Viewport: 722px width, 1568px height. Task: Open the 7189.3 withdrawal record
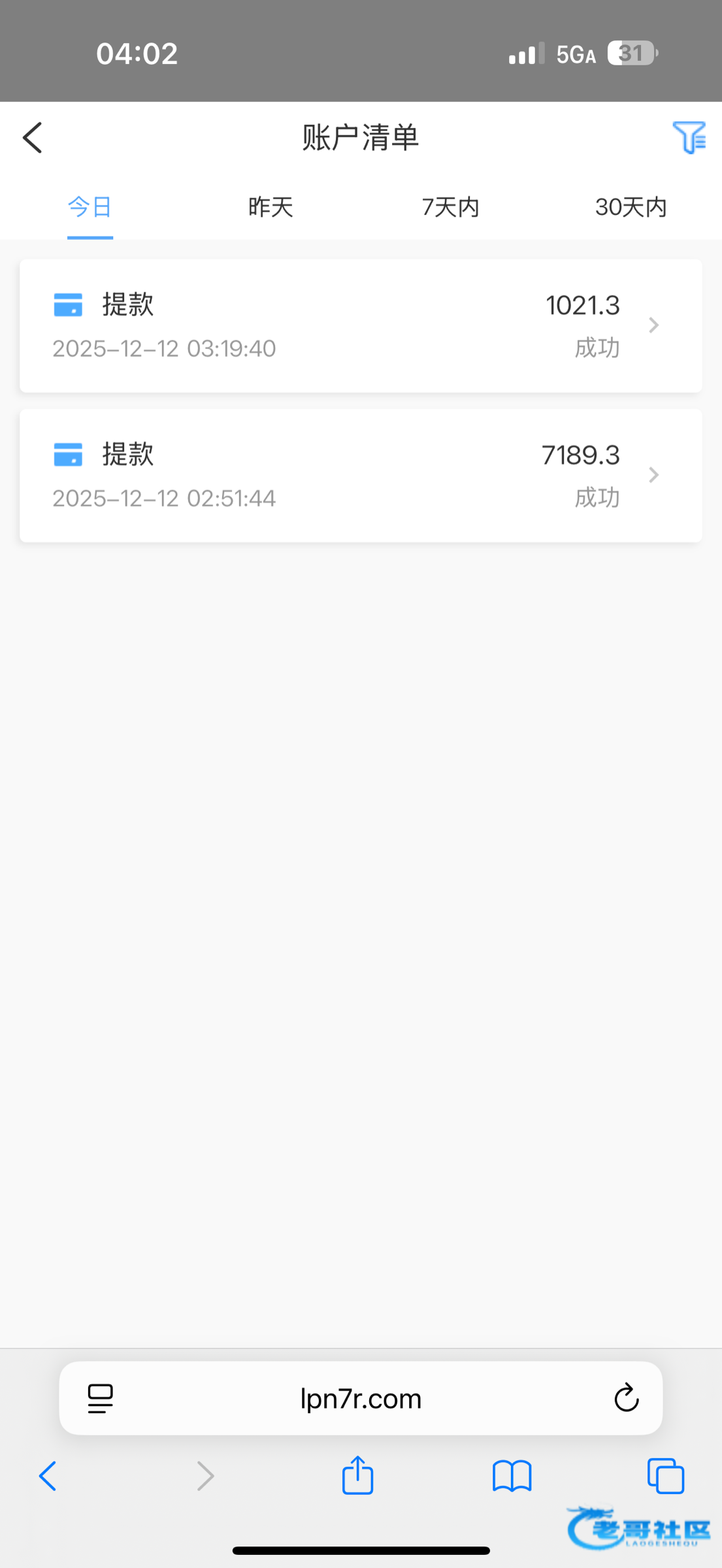(361, 476)
